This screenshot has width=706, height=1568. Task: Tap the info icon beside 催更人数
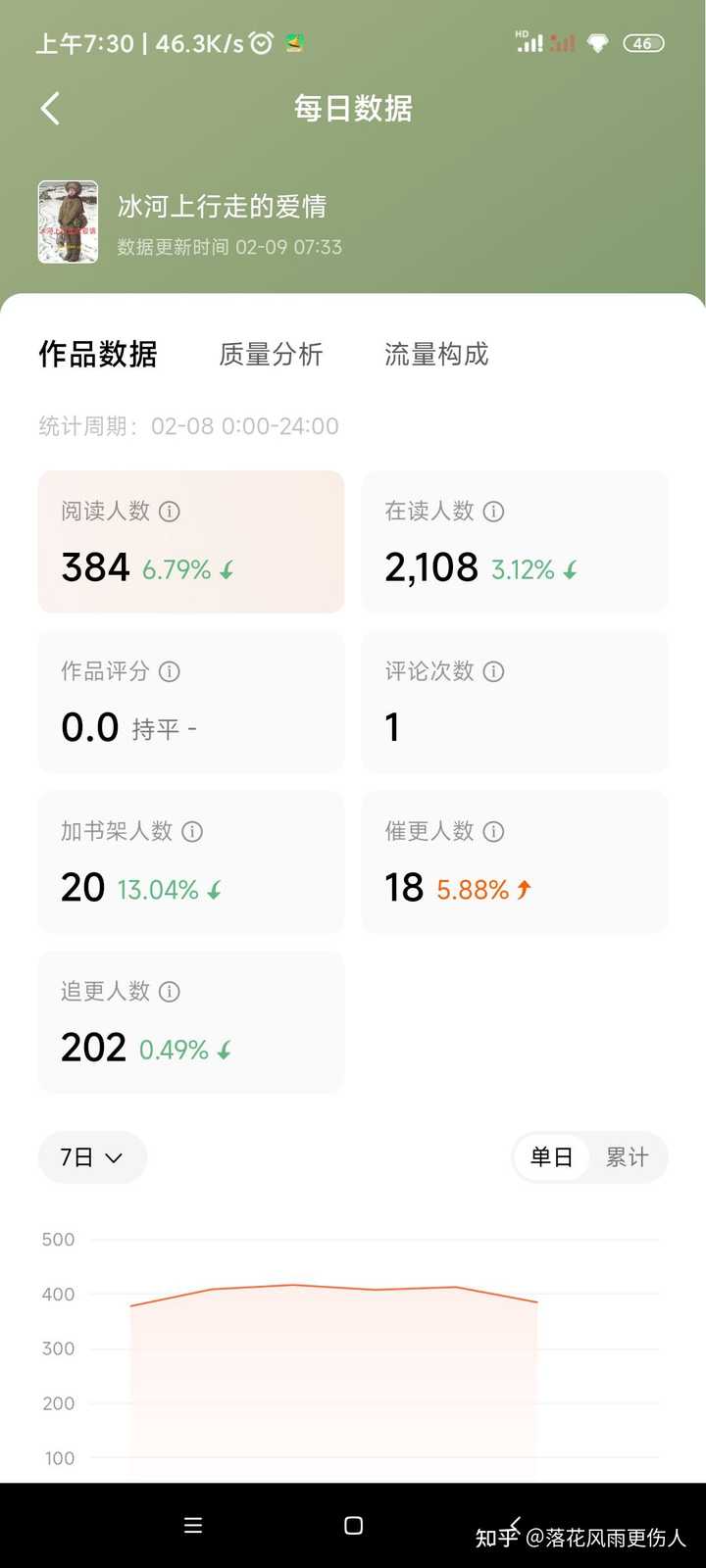point(494,831)
